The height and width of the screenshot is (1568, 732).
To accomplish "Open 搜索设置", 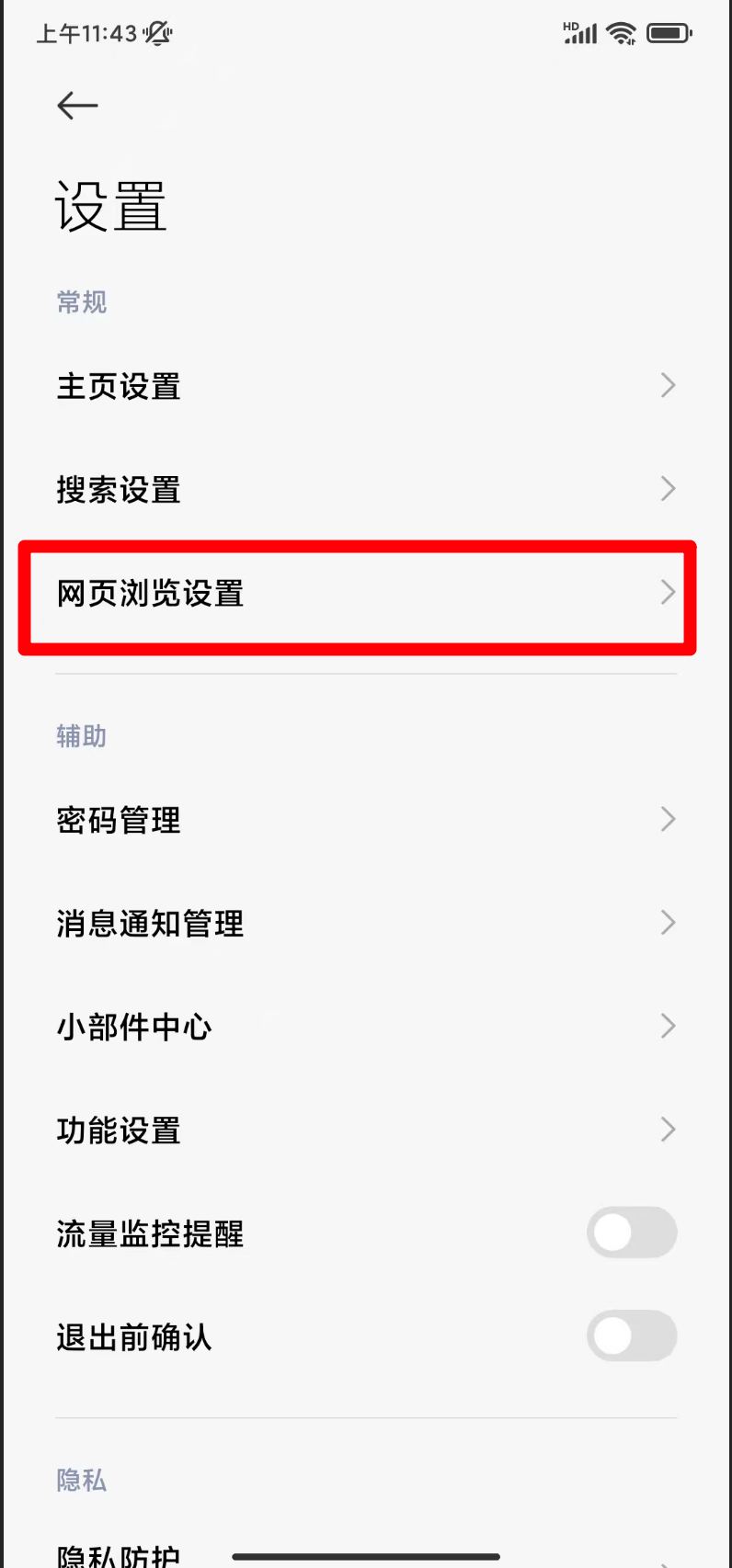I will [366, 489].
